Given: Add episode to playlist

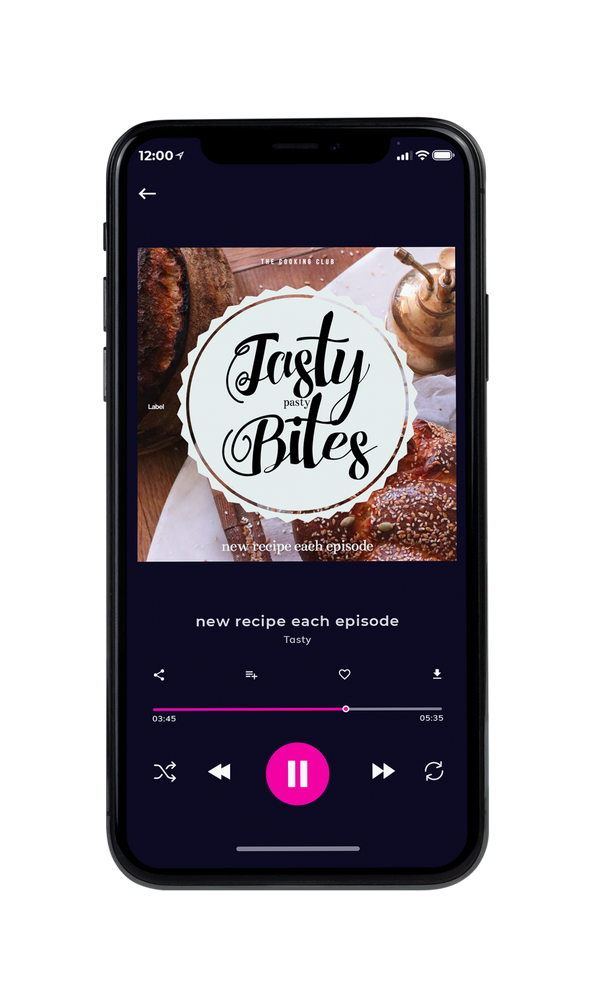Looking at the screenshot, I should 251,675.
